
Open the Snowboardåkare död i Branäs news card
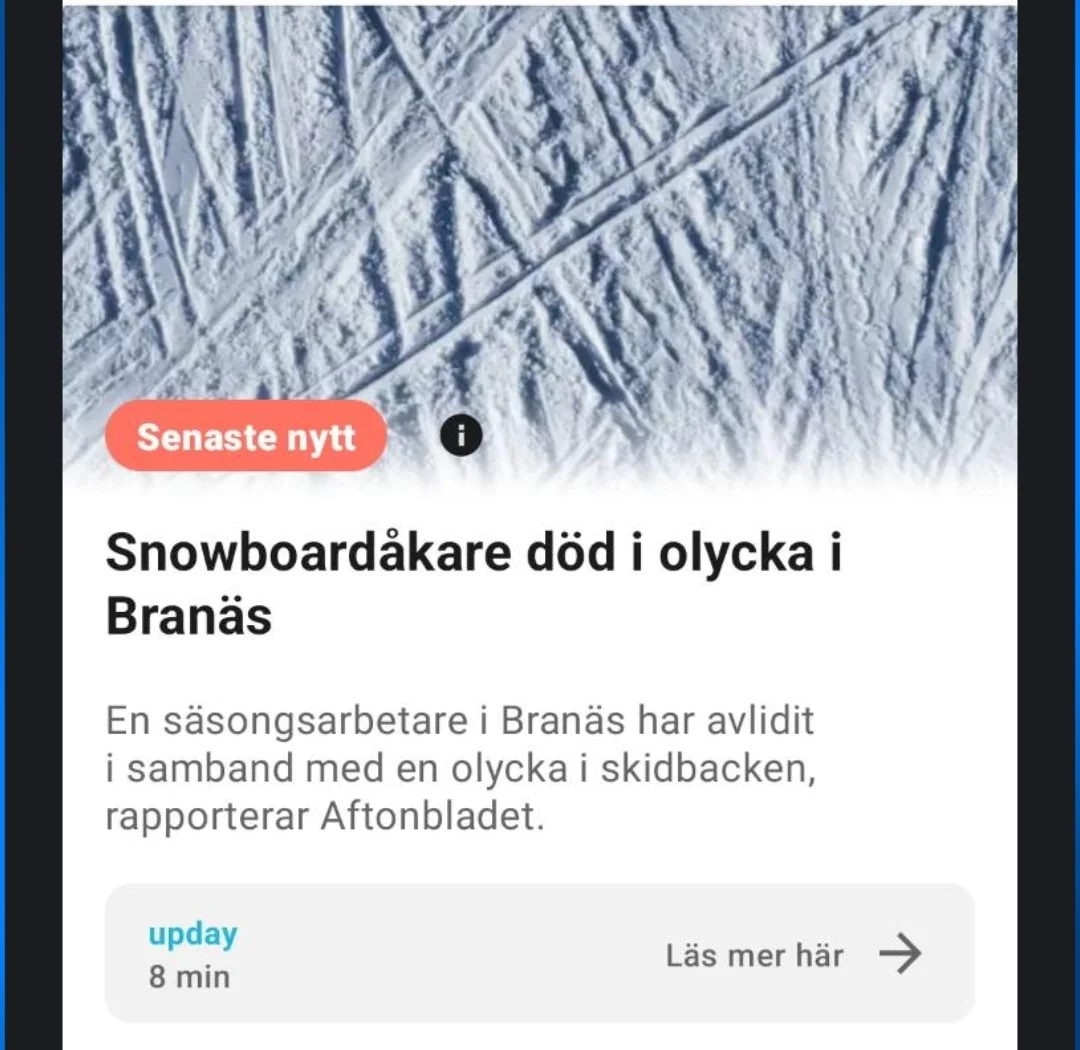pyautogui.click(x=474, y=585)
